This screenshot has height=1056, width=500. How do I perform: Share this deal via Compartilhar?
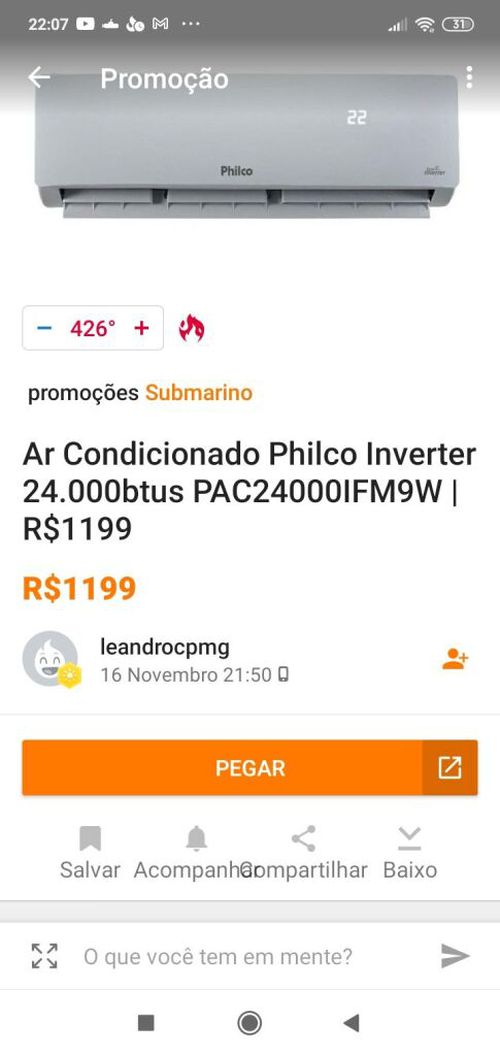pyautogui.click(x=304, y=853)
